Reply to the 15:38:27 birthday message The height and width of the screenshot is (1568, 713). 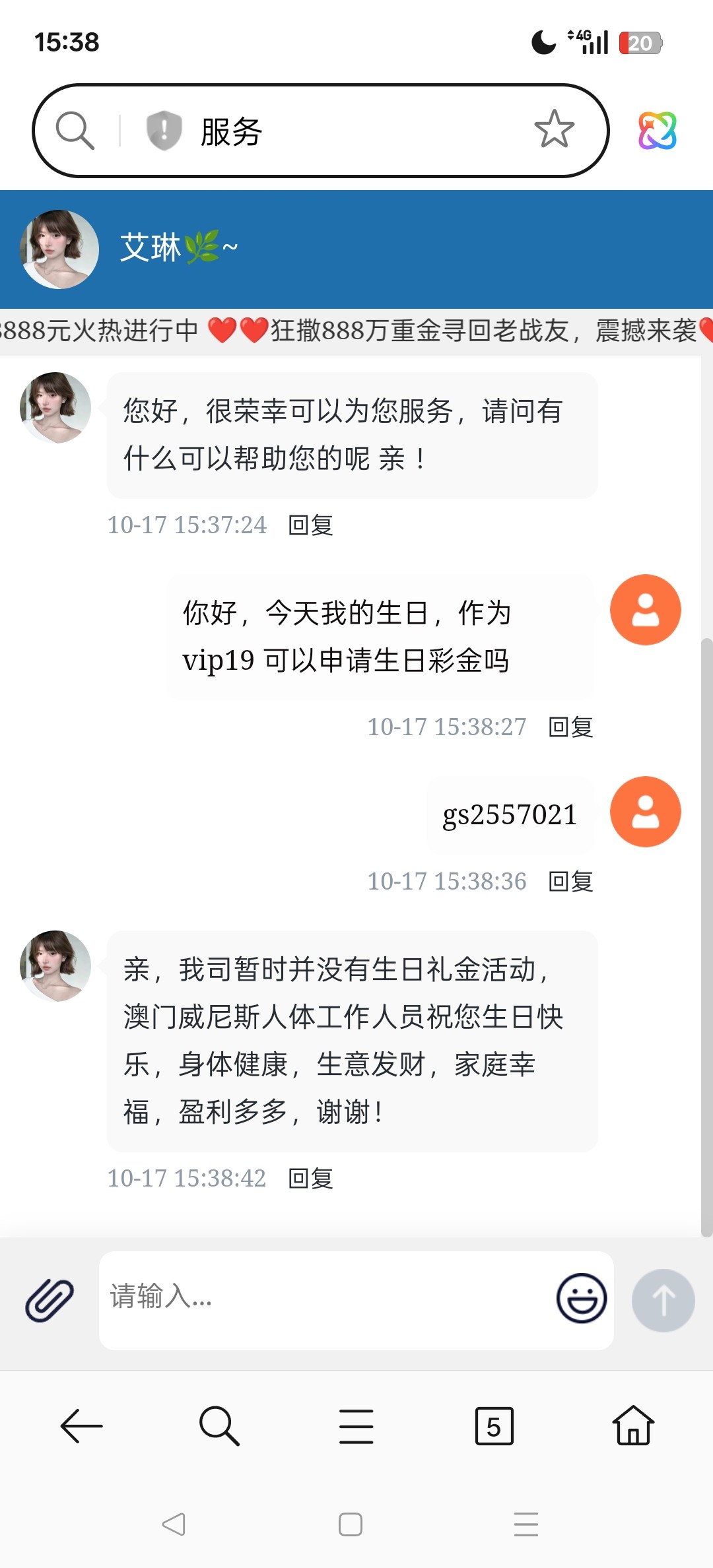[570, 727]
